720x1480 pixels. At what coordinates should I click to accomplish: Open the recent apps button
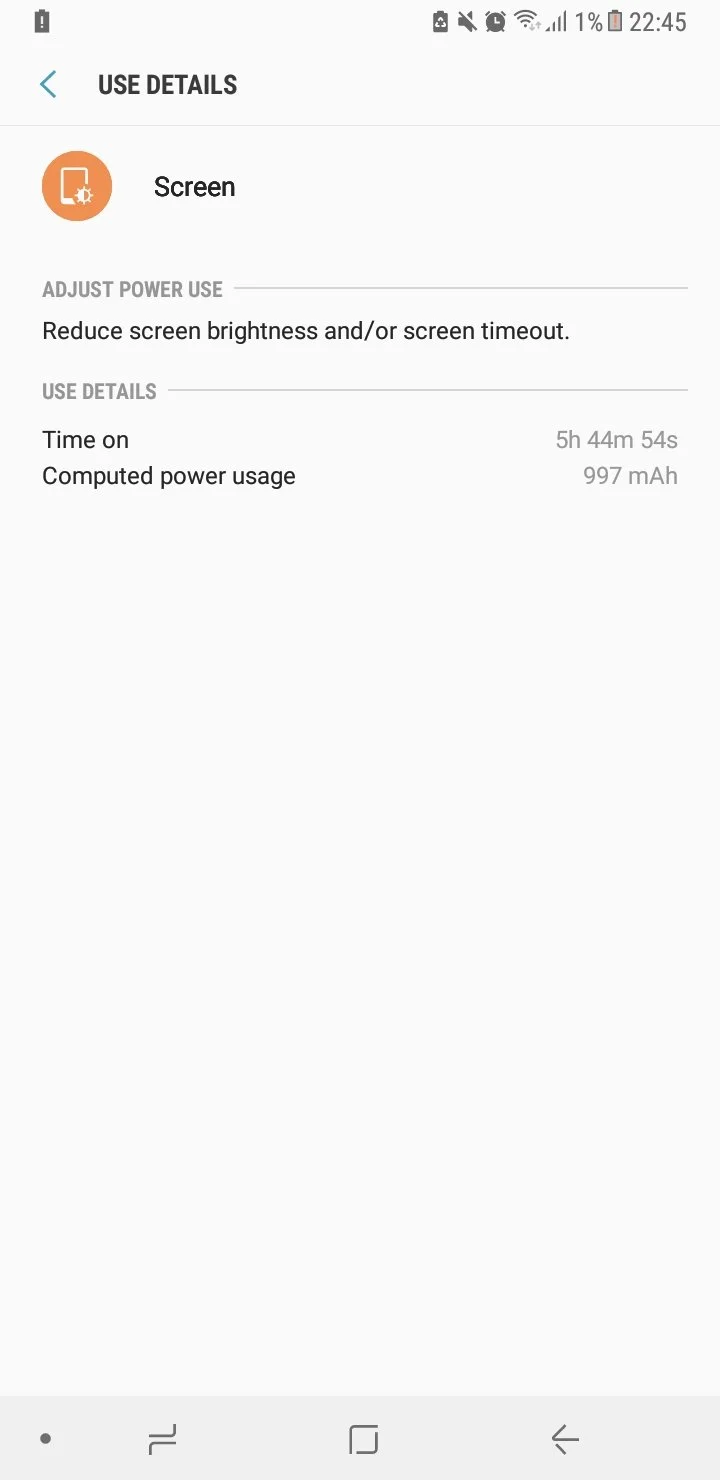click(162, 1439)
